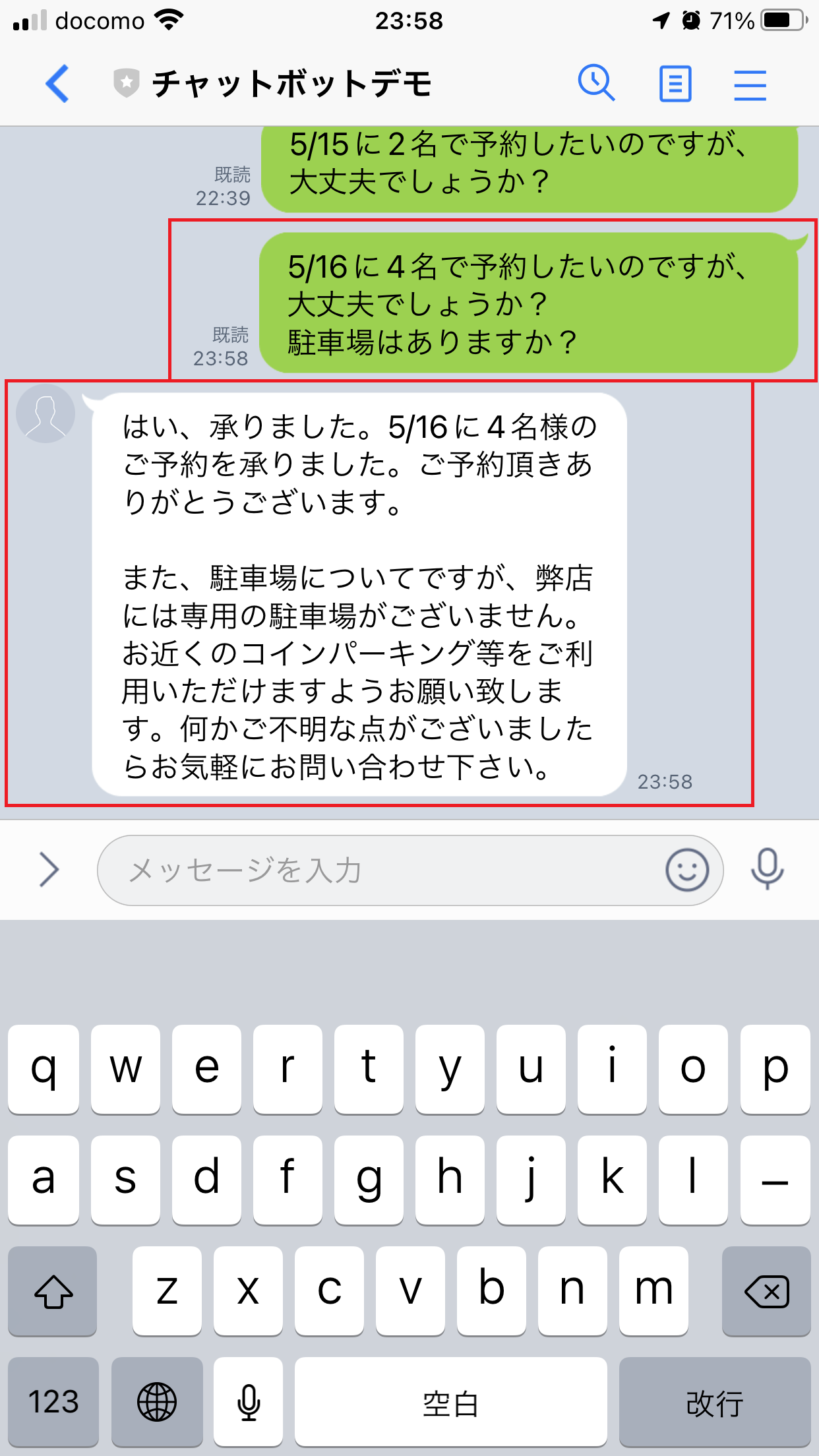This screenshot has width=819, height=1456.
Task: Tap the shield badge beside チャットボットデモ
Action: [x=125, y=82]
